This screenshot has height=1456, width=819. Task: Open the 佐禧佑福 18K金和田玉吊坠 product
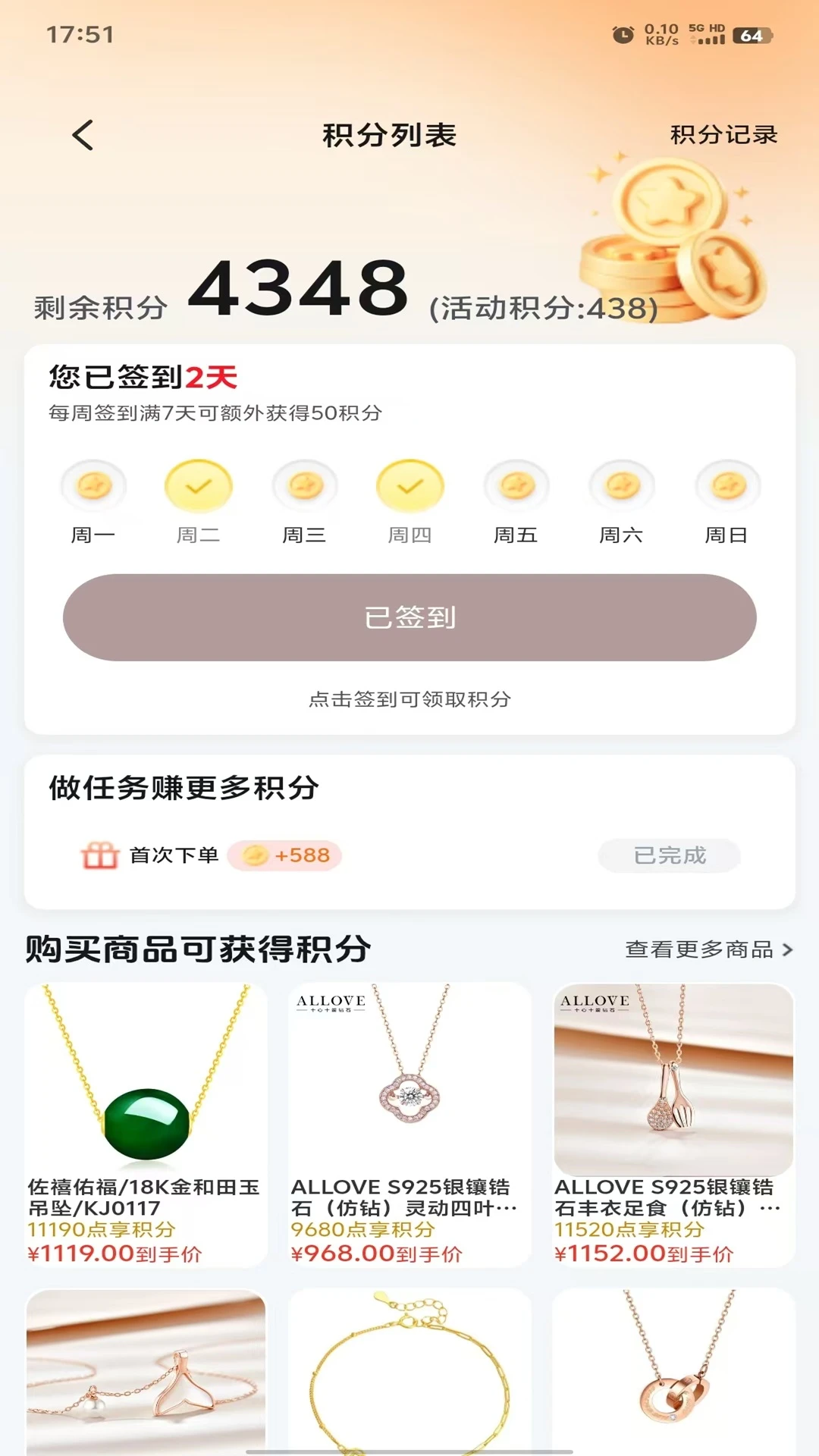pyautogui.click(x=146, y=1122)
